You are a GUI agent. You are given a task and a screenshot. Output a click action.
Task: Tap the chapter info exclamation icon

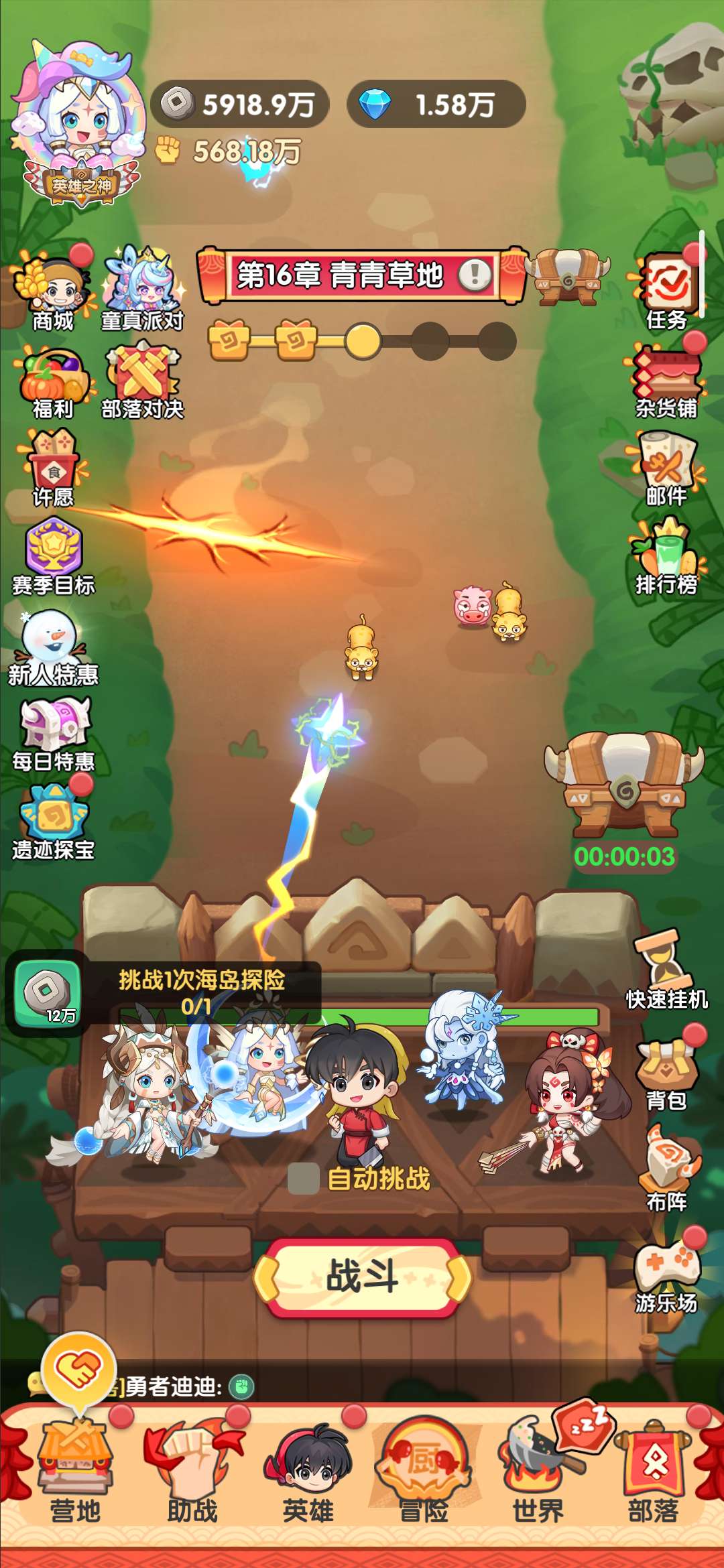(x=475, y=274)
